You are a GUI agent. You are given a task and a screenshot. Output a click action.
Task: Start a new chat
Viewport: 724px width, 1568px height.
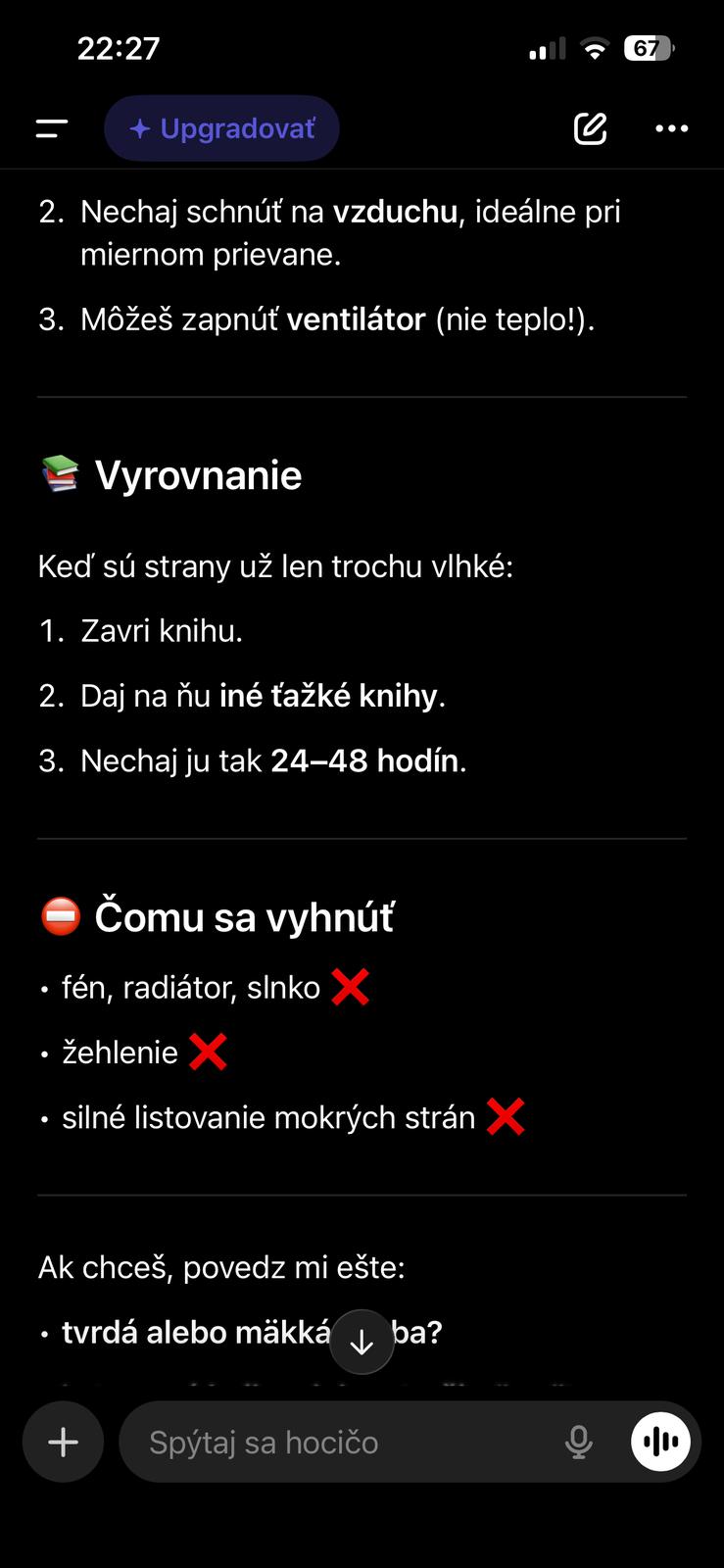tap(590, 128)
